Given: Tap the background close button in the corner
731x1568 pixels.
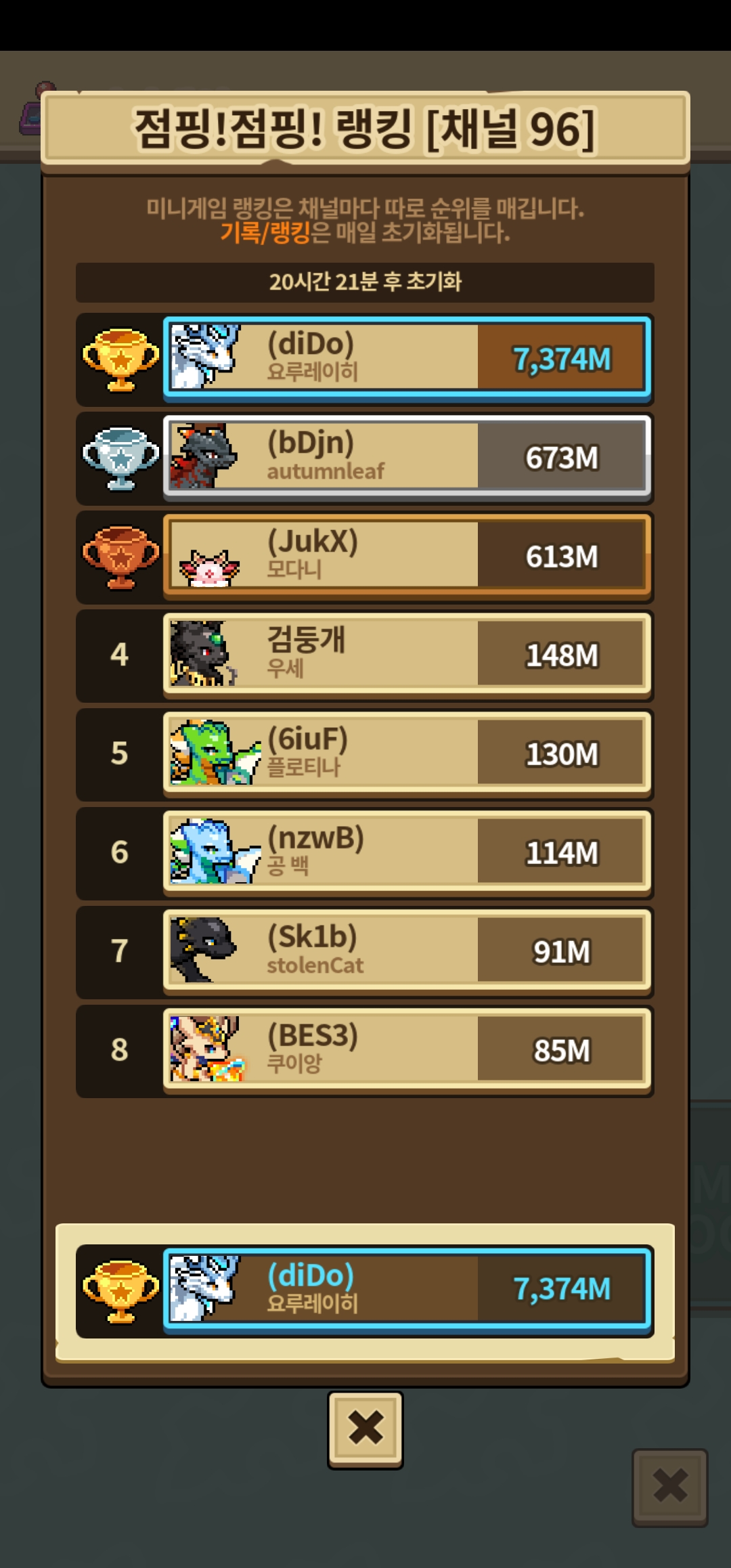Looking at the screenshot, I should point(670,1487).
